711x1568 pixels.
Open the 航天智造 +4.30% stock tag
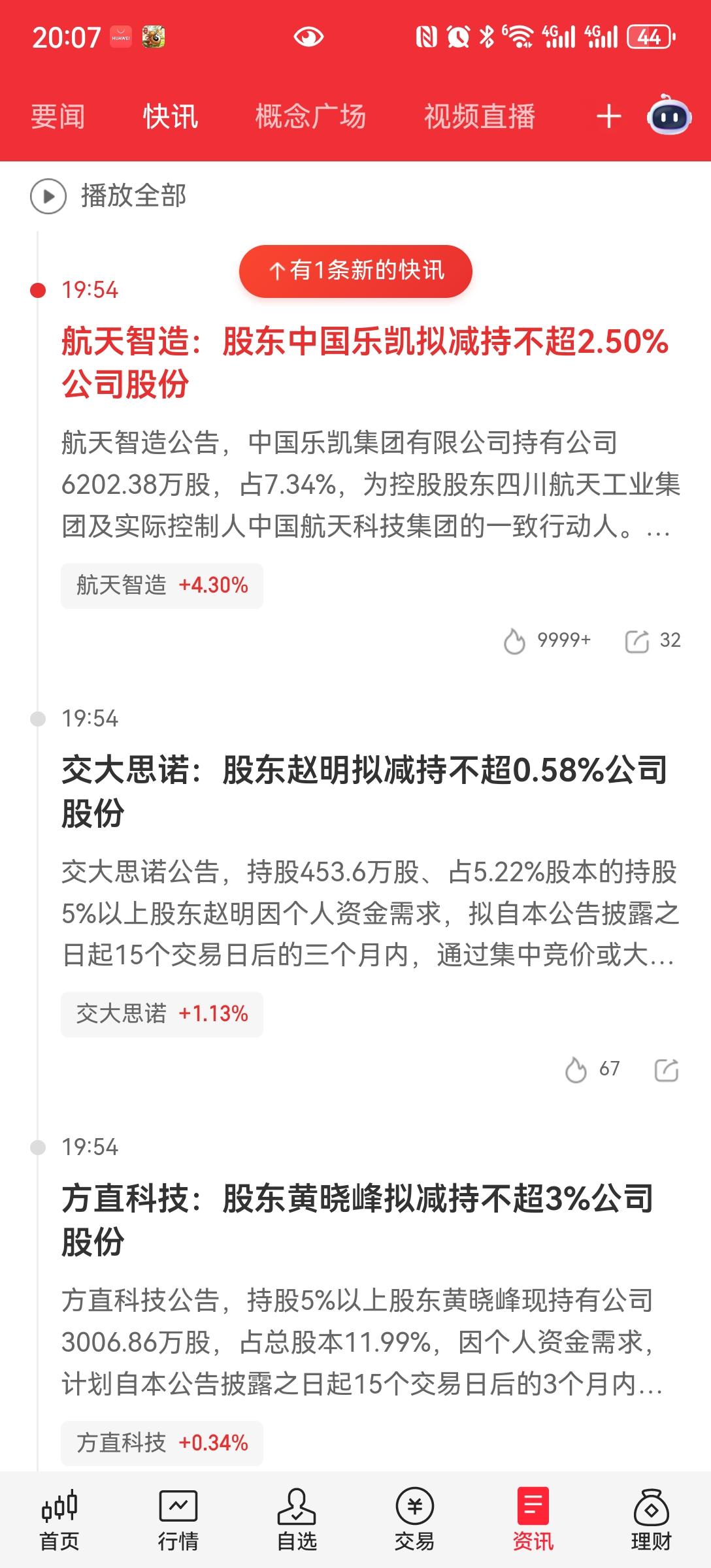(x=161, y=585)
